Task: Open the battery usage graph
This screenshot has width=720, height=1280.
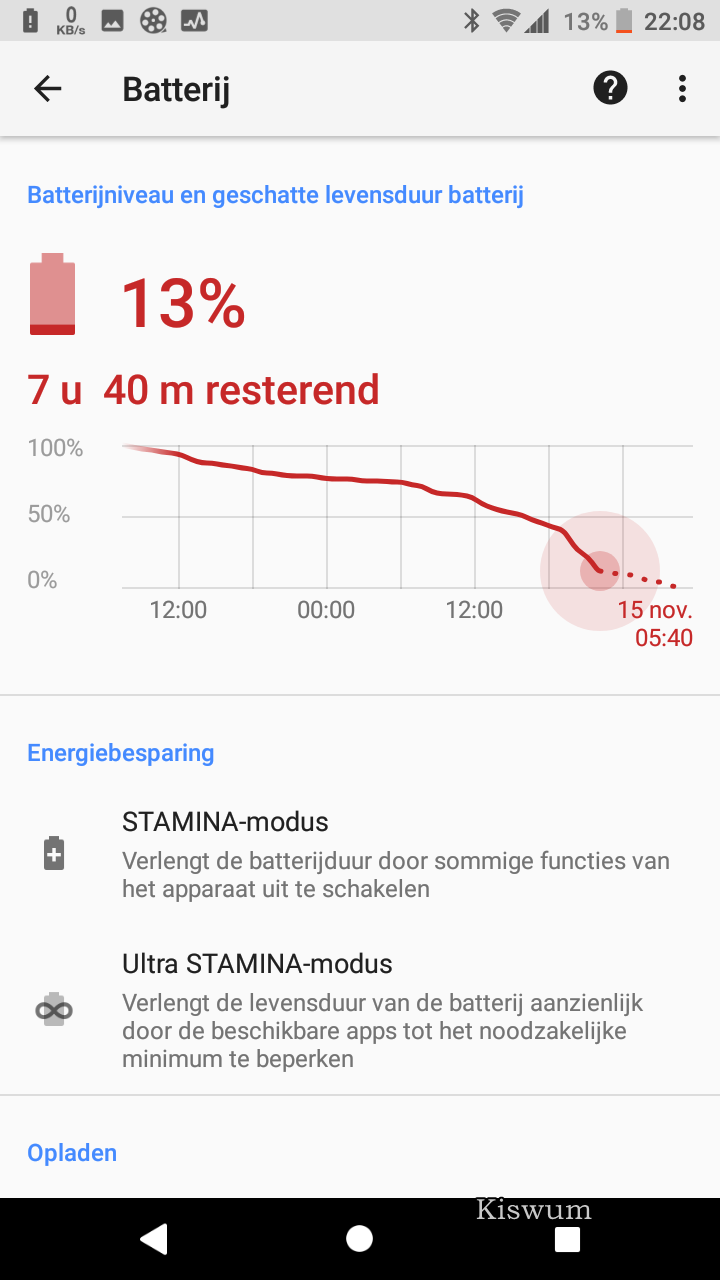Action: pyautogui.click(x=360, y=540)
